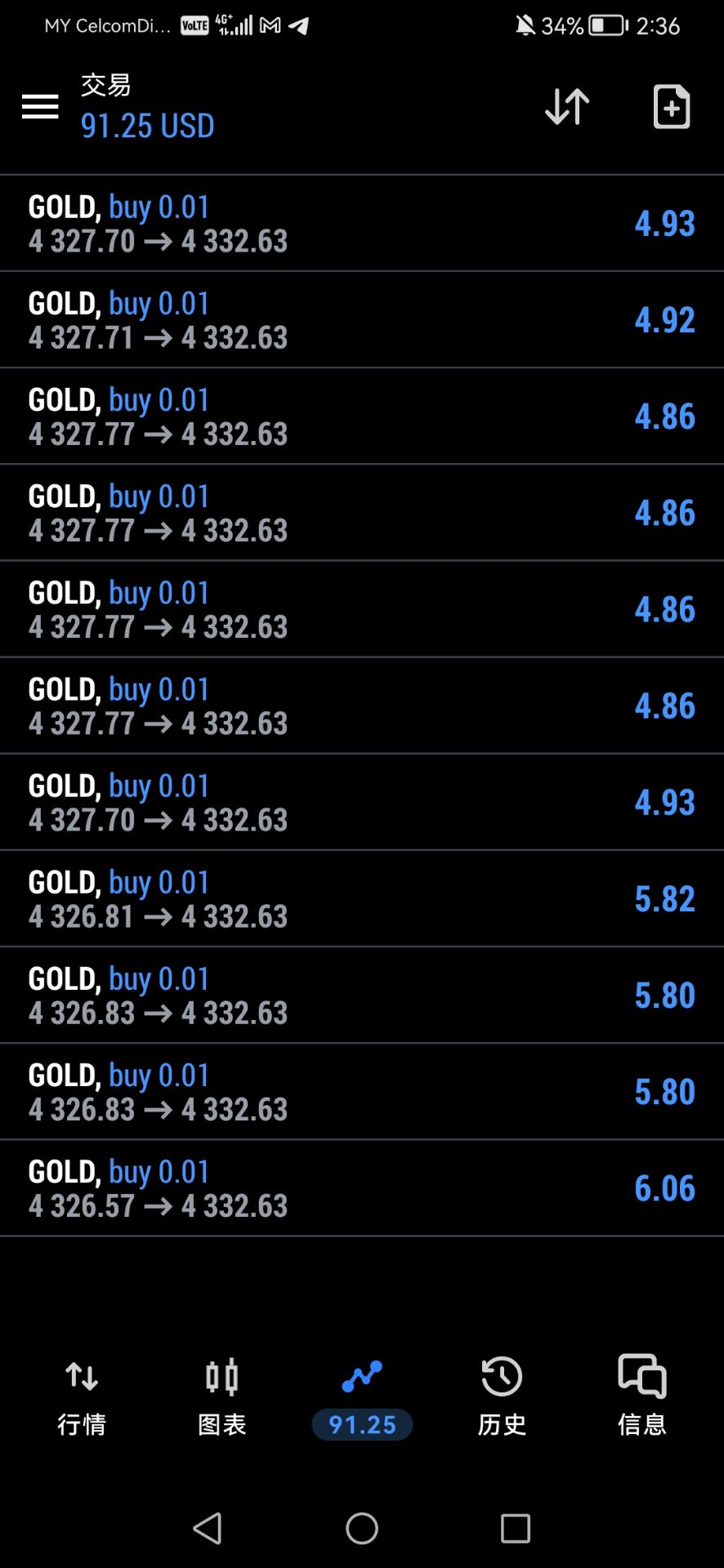Open the GOLD position opened at 4 326.57
724x1568 pixels.
362,1188
